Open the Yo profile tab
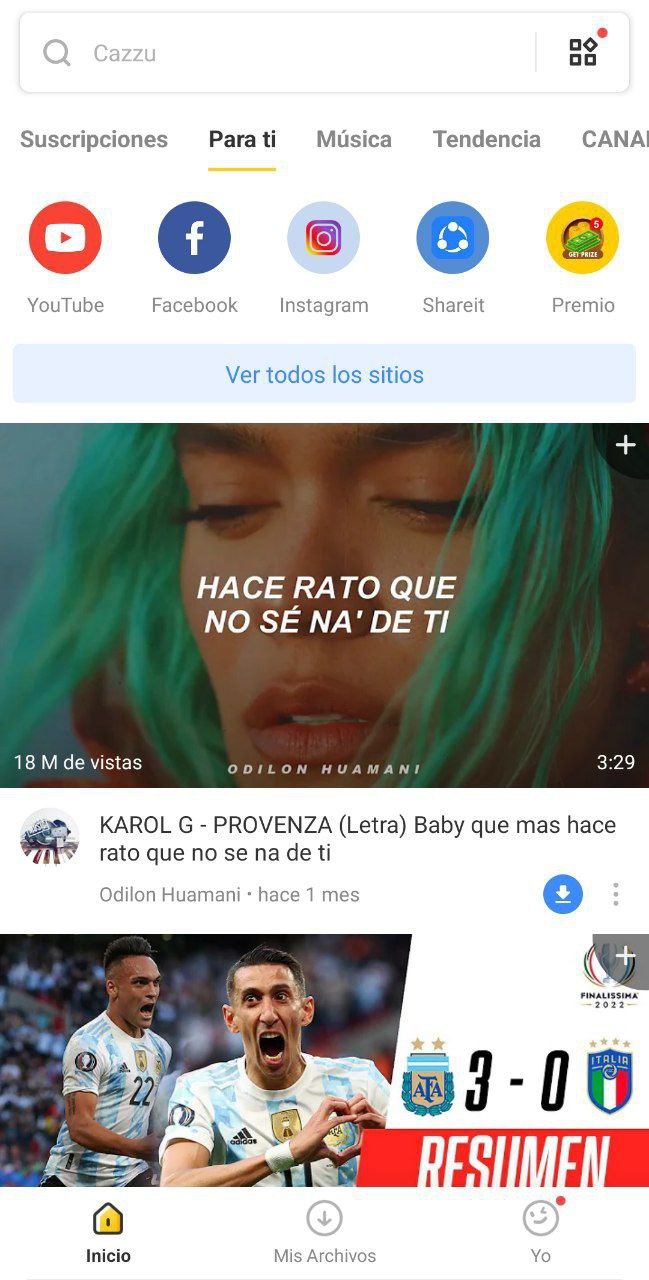The image size is (649, 1280). coord(540,1234)
